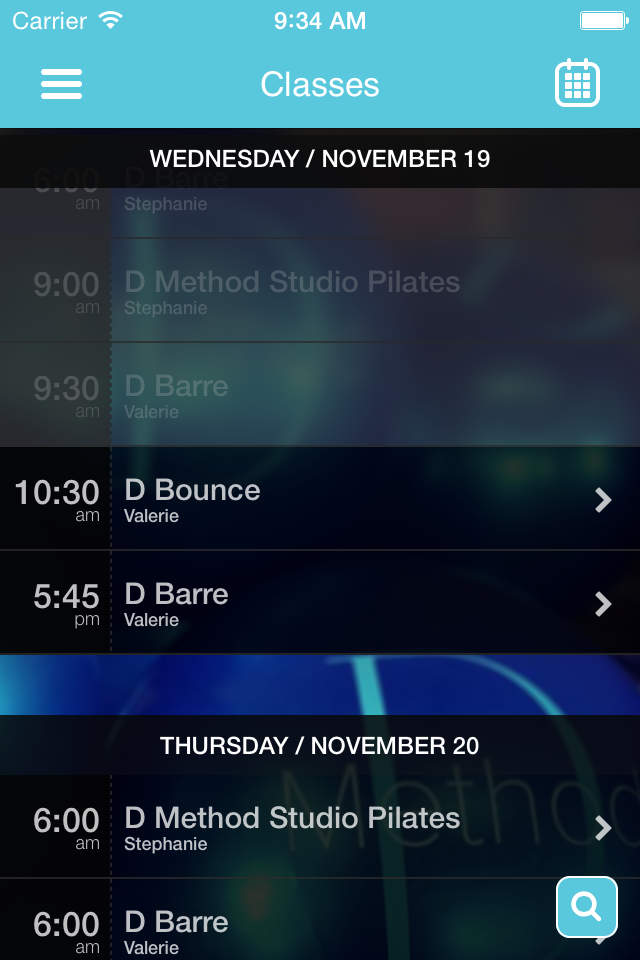
Task: View Thursday's 6:00 am D Method Studio Pilates
Action: click(x=320, y=827)
